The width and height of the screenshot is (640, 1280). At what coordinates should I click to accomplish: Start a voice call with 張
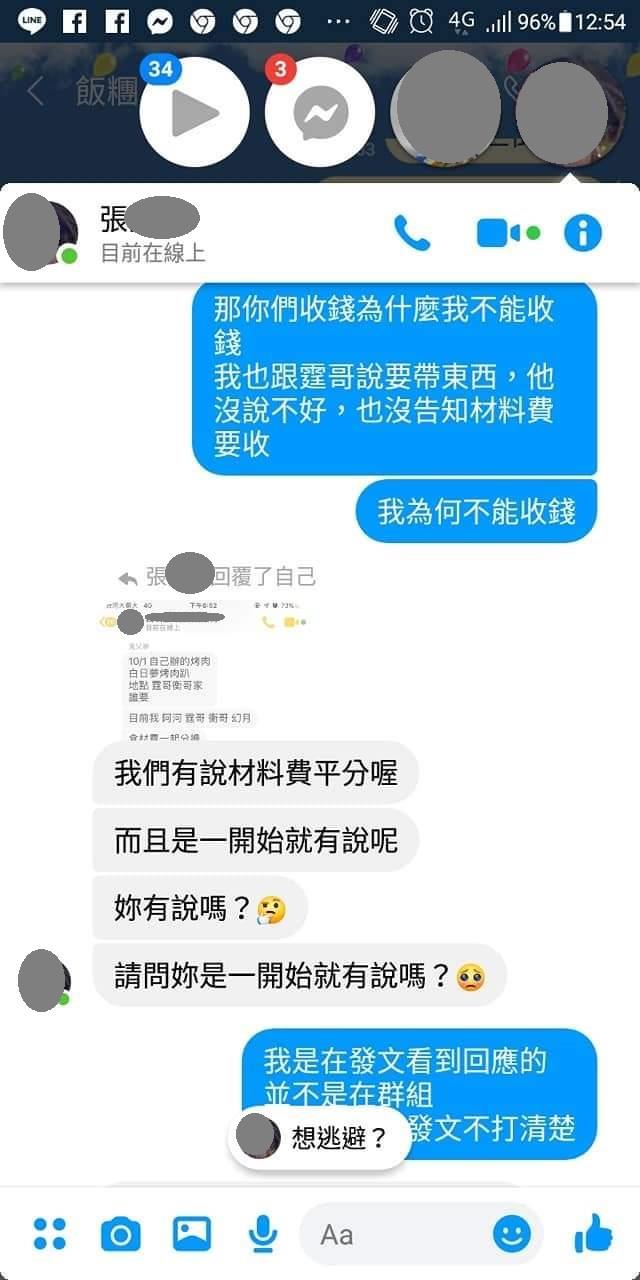(412, 233)
